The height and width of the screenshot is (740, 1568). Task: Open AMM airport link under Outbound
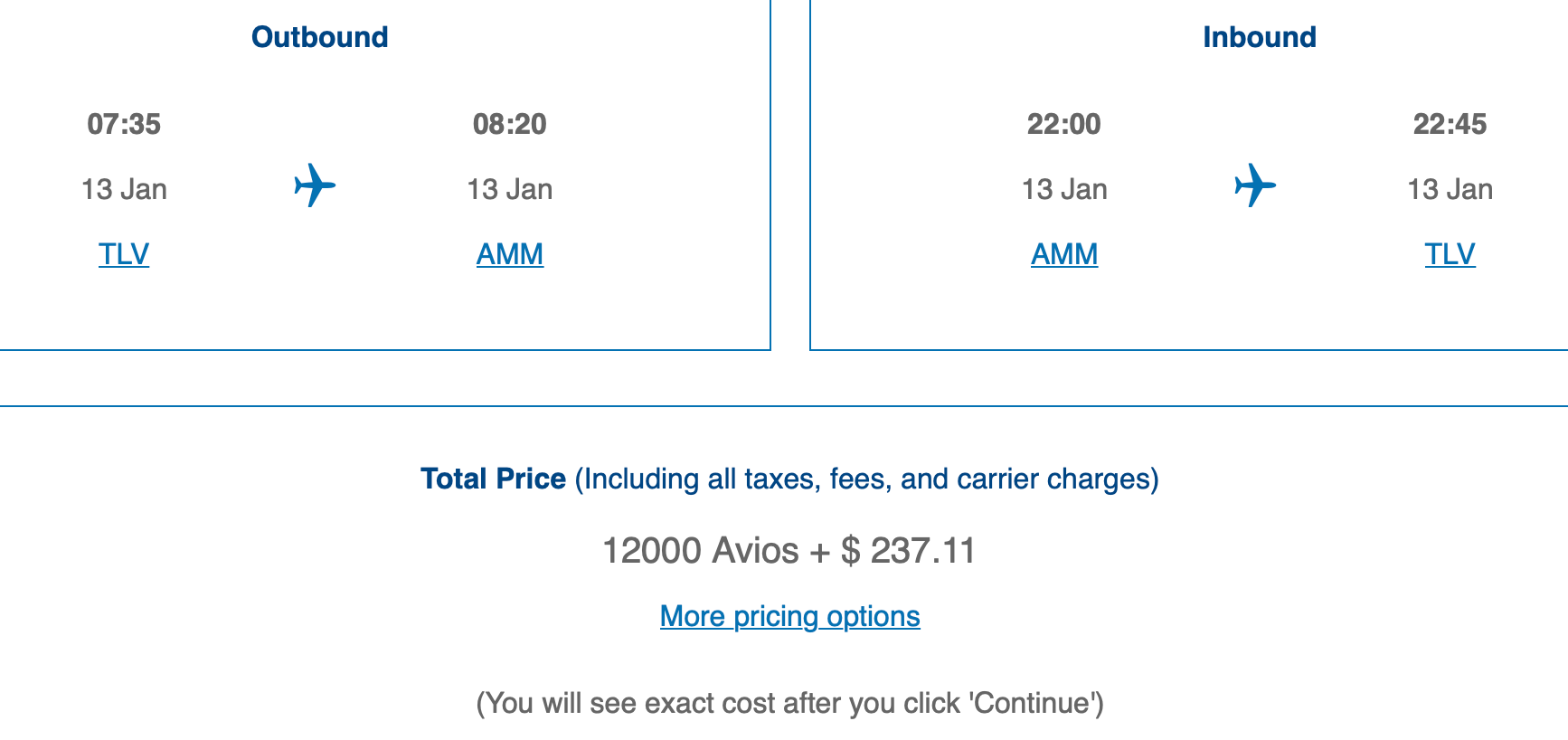point(509,254)
